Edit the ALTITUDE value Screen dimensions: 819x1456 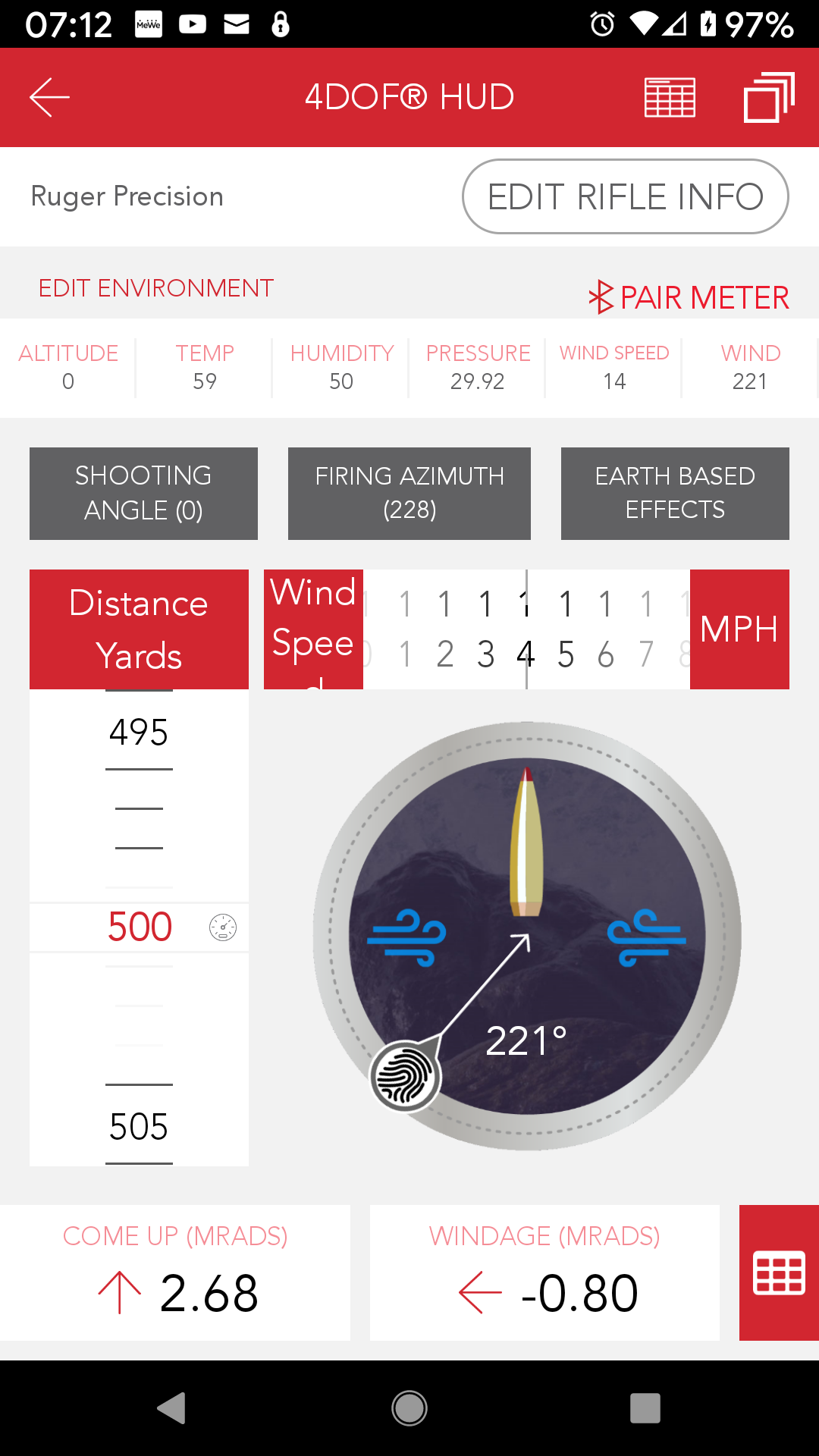click(68, 368)
